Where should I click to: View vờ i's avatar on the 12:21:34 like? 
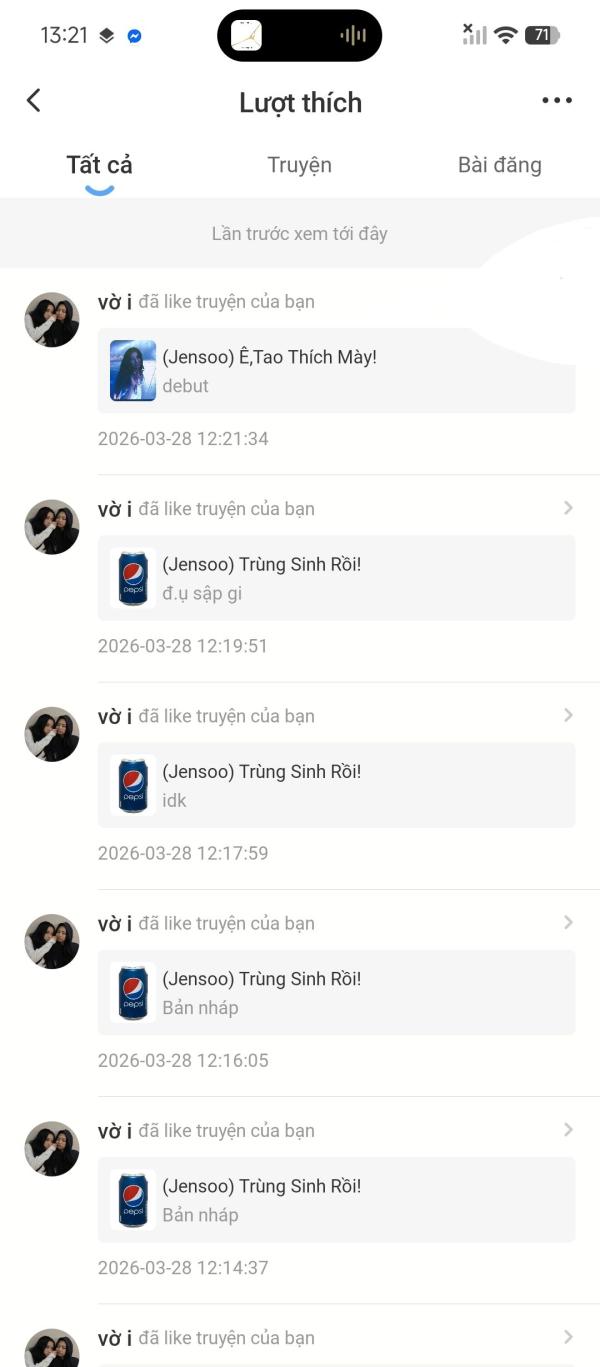(52, 320)
